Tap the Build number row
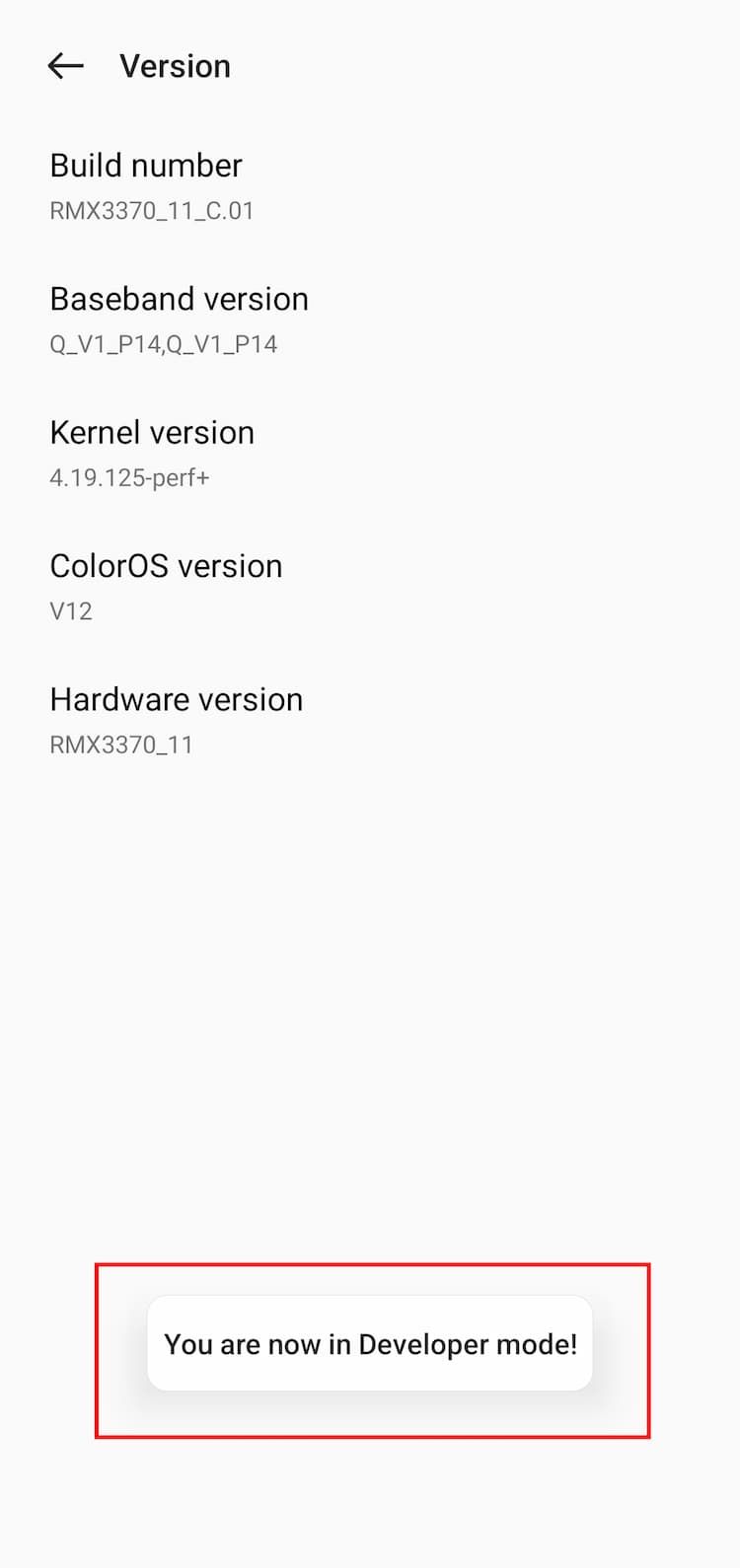740x1568 pixels. click(370, 186)
